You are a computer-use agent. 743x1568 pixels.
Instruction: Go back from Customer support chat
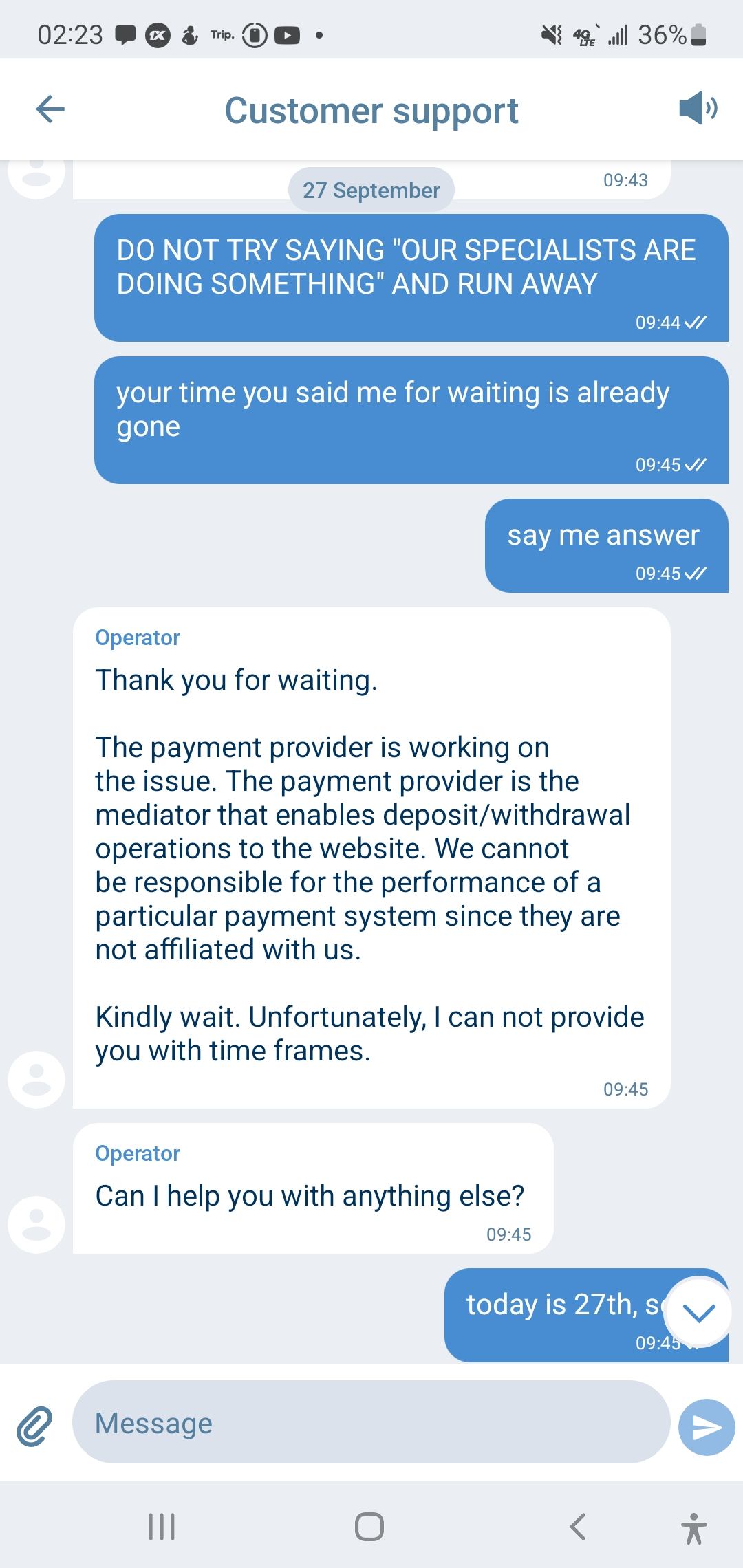point(50,109)
